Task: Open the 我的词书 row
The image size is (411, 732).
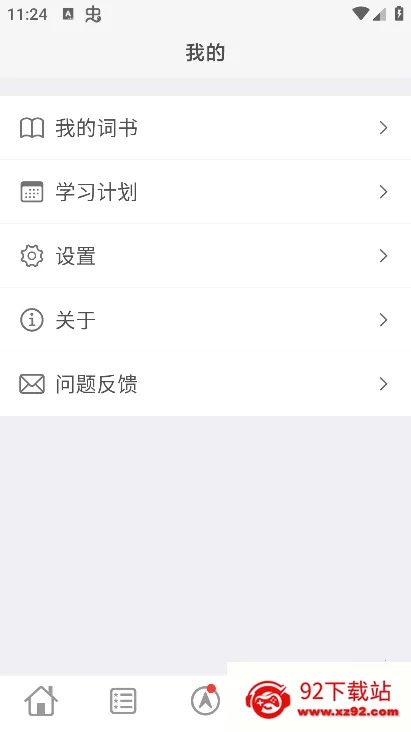Action: pos(206,127)
